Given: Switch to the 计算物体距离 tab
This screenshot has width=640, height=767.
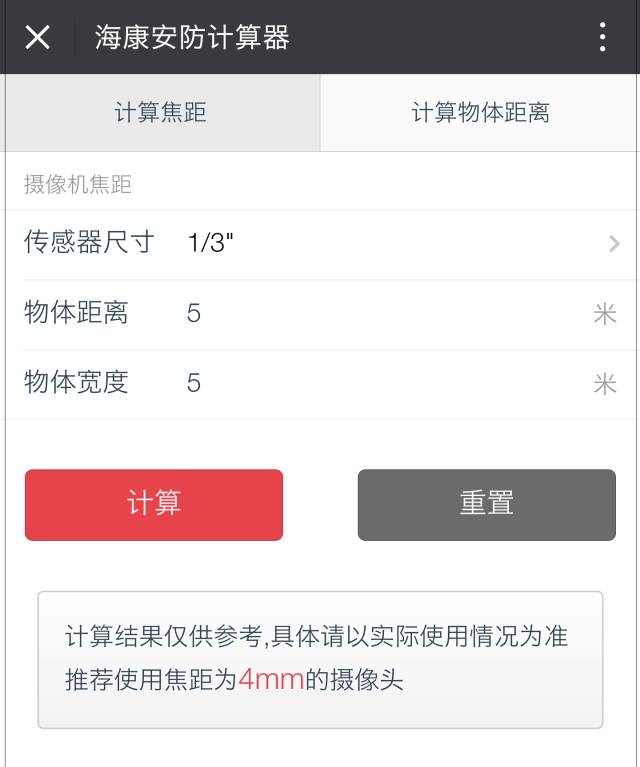Looking at the screenshot, I should [480, 112].
